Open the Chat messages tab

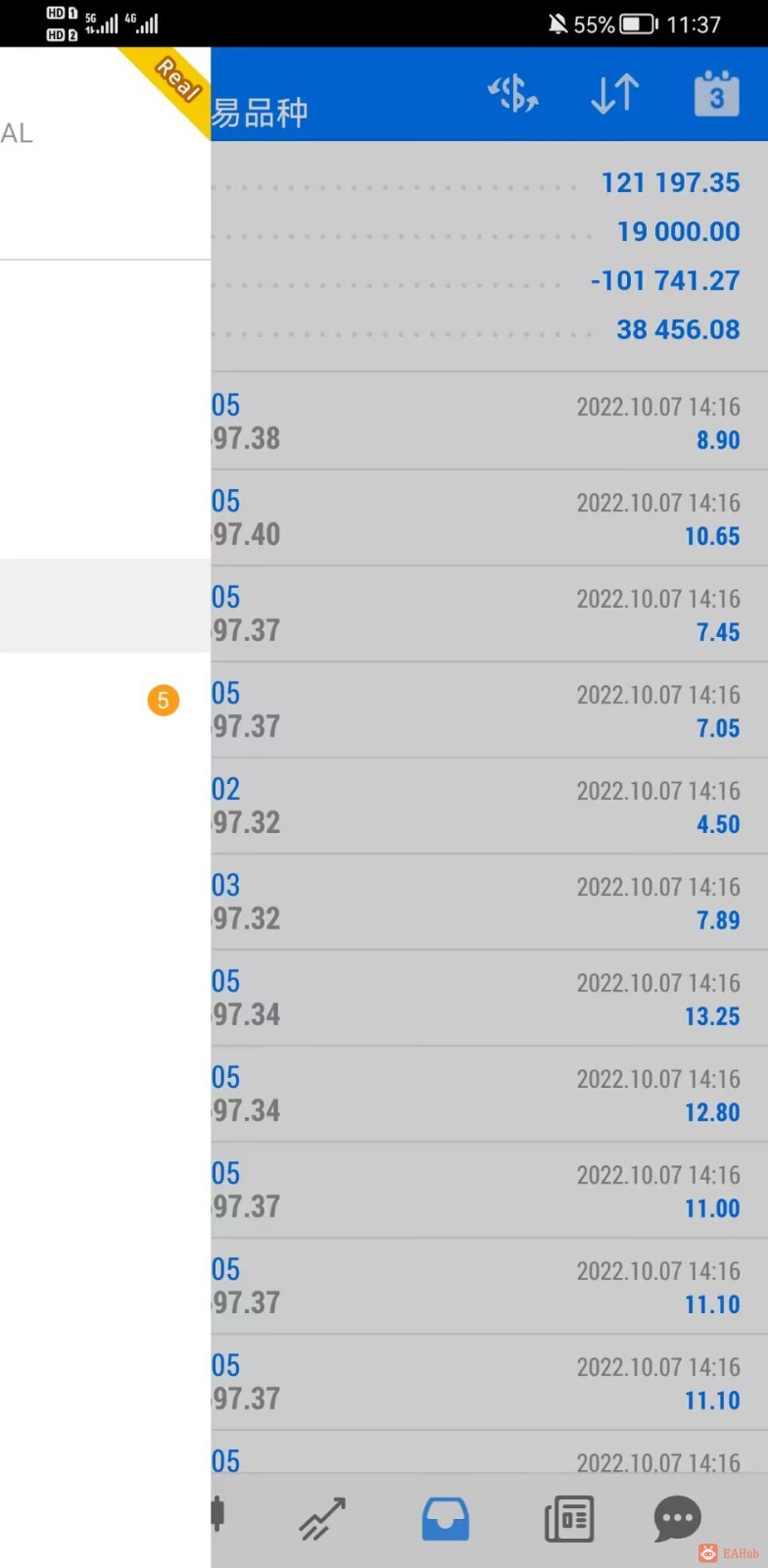677,1519
